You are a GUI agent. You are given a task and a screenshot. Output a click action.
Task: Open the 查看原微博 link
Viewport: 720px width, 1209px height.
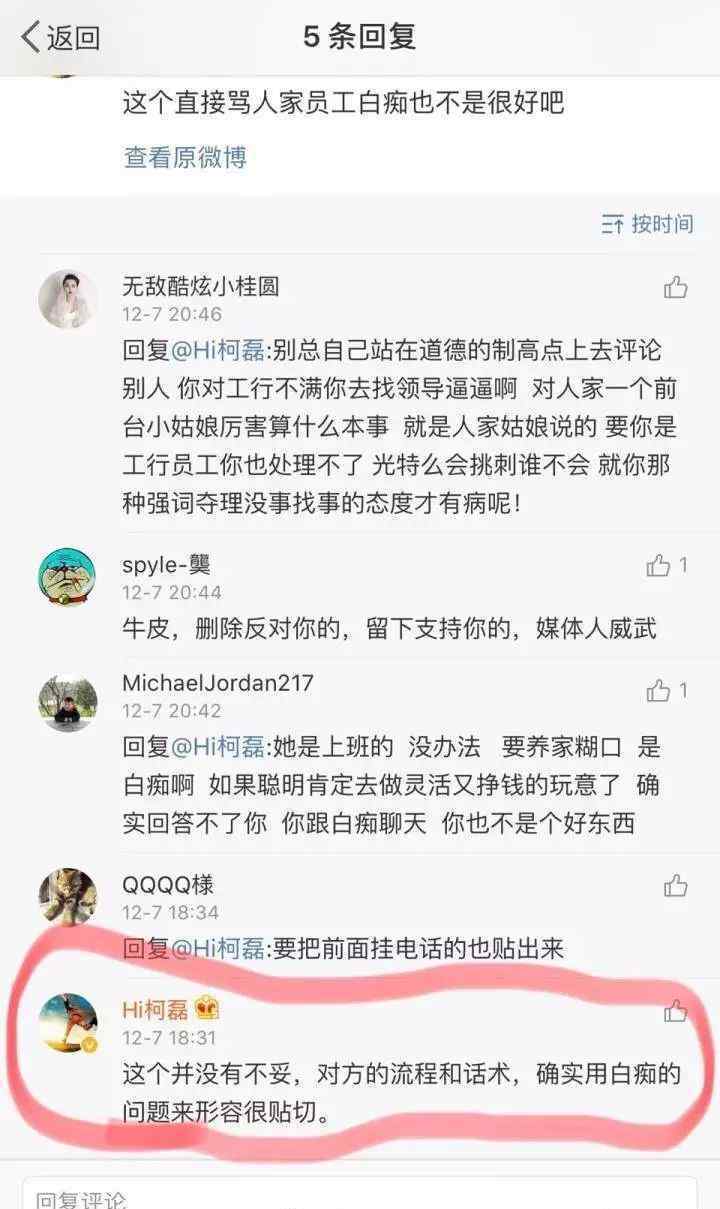[185, 157]
